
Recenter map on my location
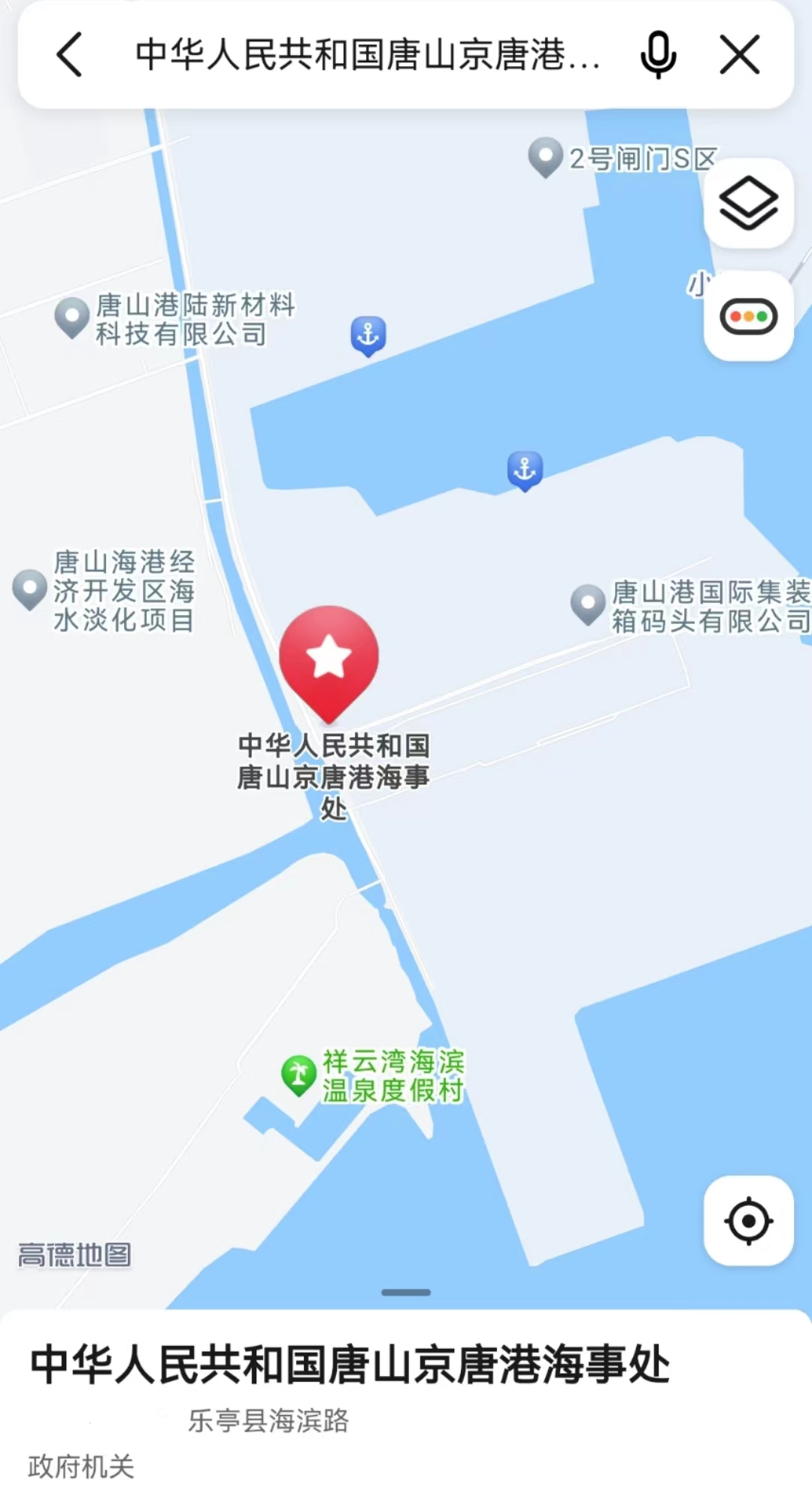(748, 1220)
